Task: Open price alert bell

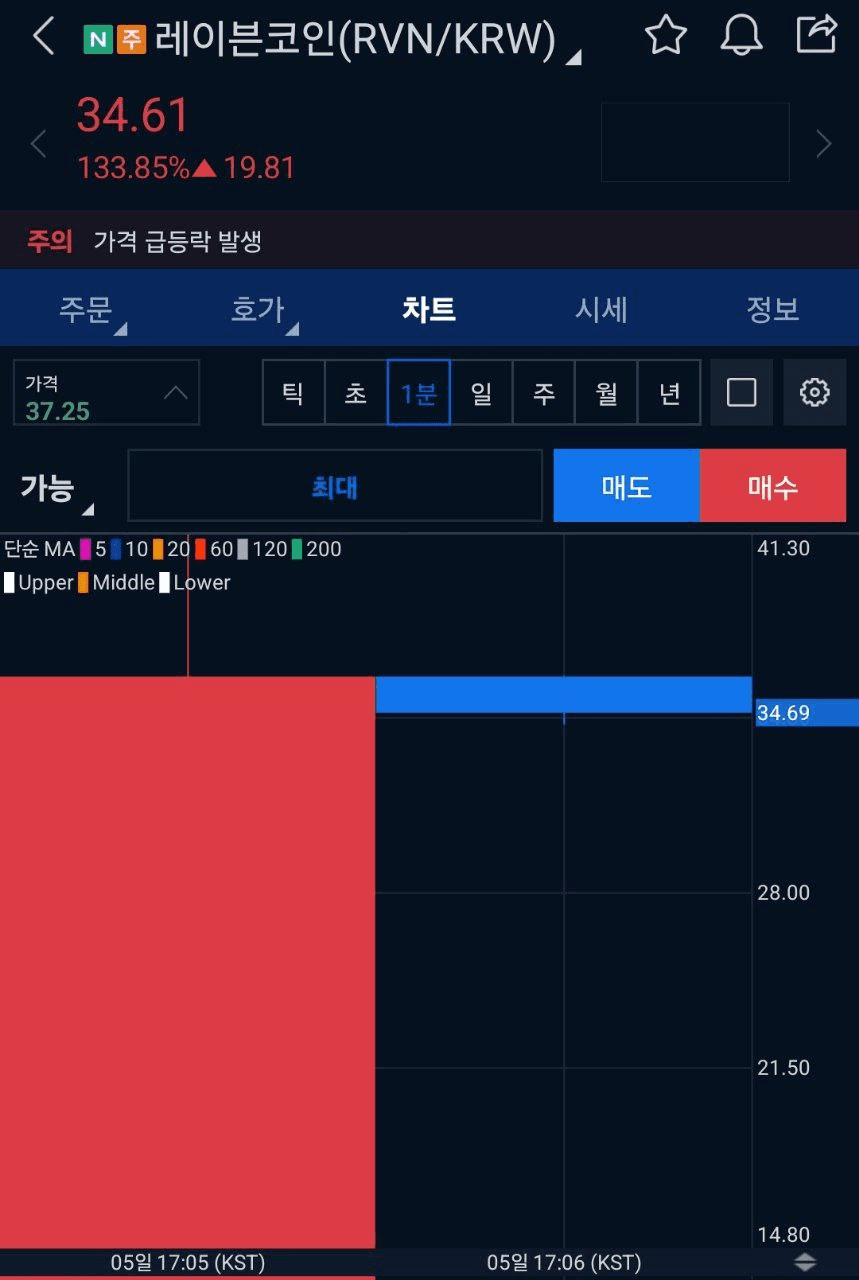Action: (x=741, y=37)
